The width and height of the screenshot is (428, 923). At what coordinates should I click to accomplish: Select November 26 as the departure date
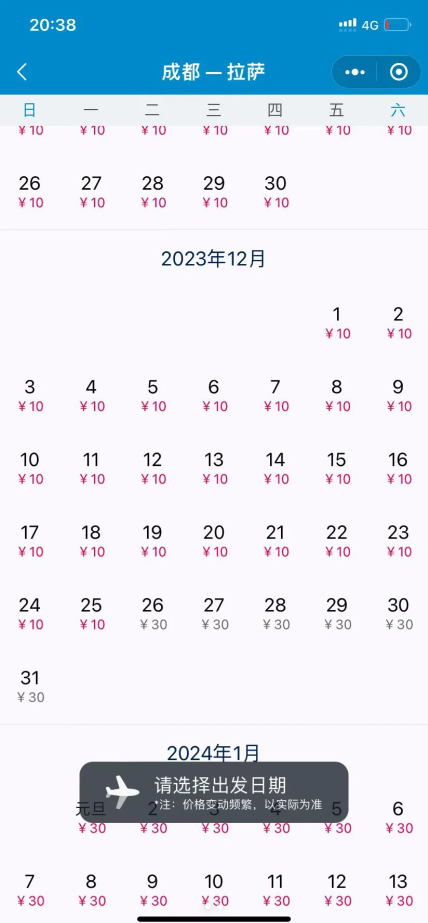(x=30, y=192)
